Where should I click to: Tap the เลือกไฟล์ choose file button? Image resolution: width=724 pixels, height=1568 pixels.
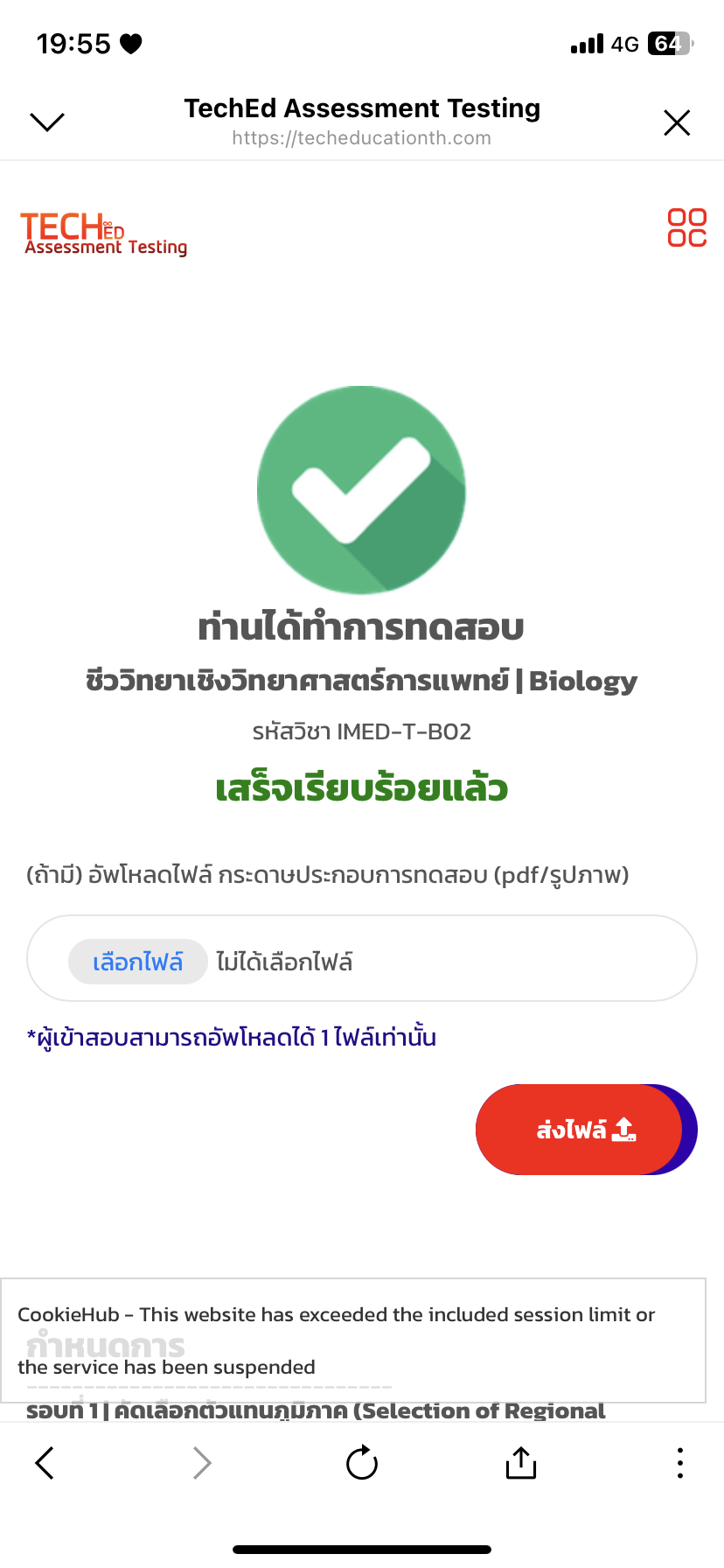(138, 962)
